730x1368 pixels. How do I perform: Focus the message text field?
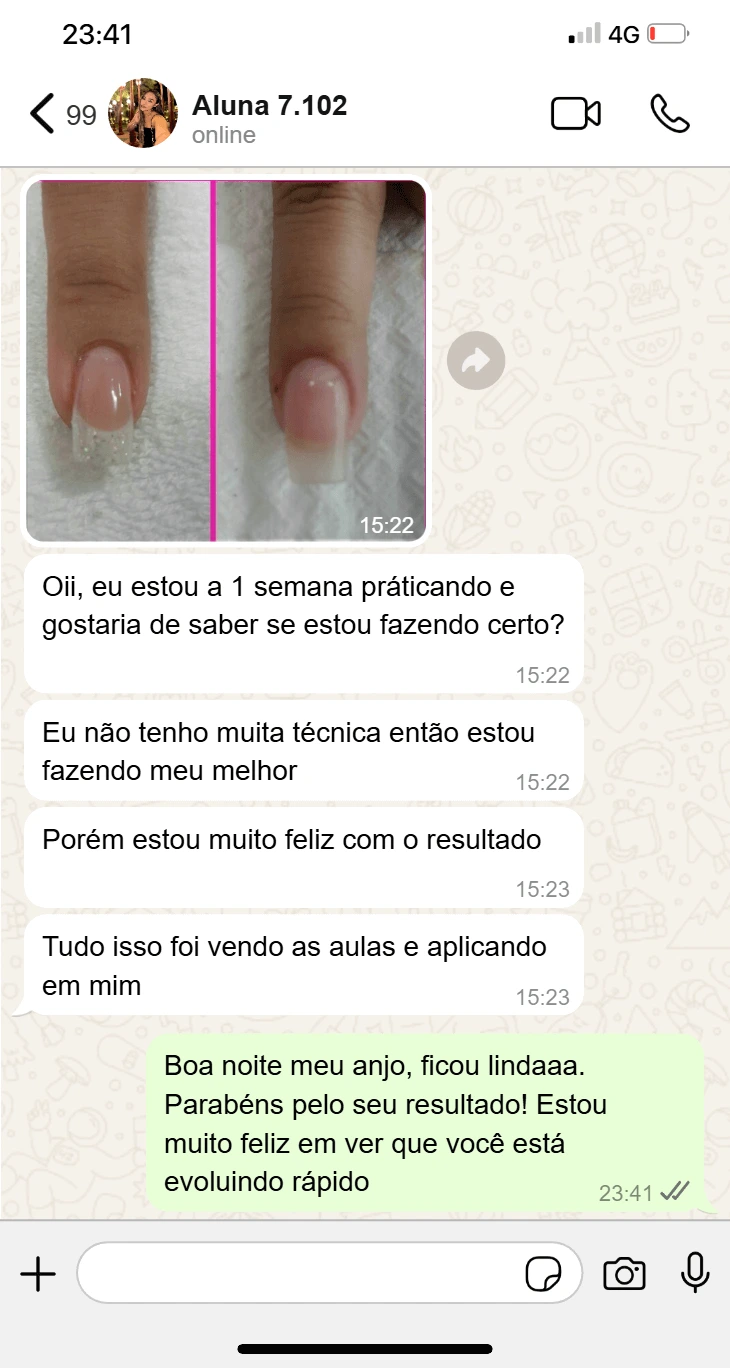[300, 1273]
